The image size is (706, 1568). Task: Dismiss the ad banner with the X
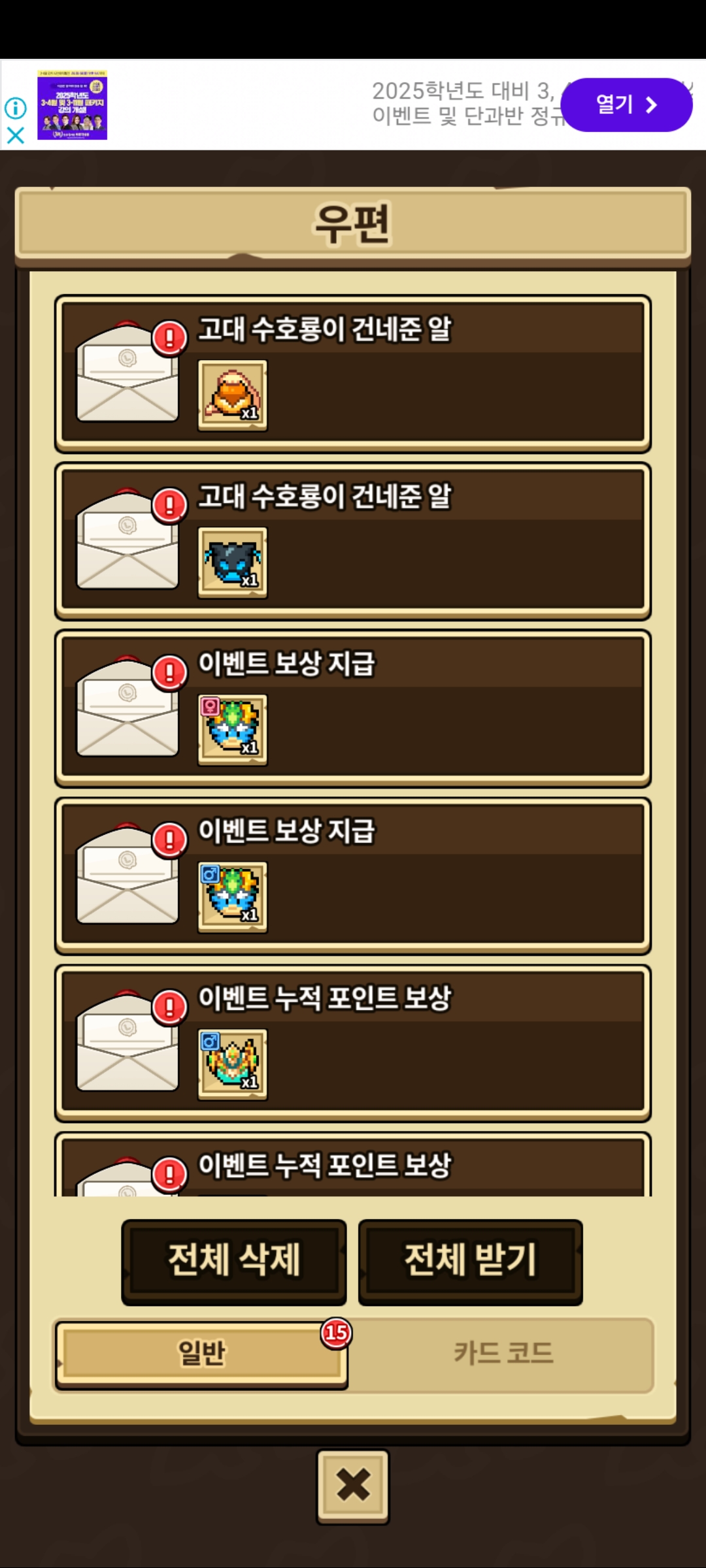pos(15,135)
